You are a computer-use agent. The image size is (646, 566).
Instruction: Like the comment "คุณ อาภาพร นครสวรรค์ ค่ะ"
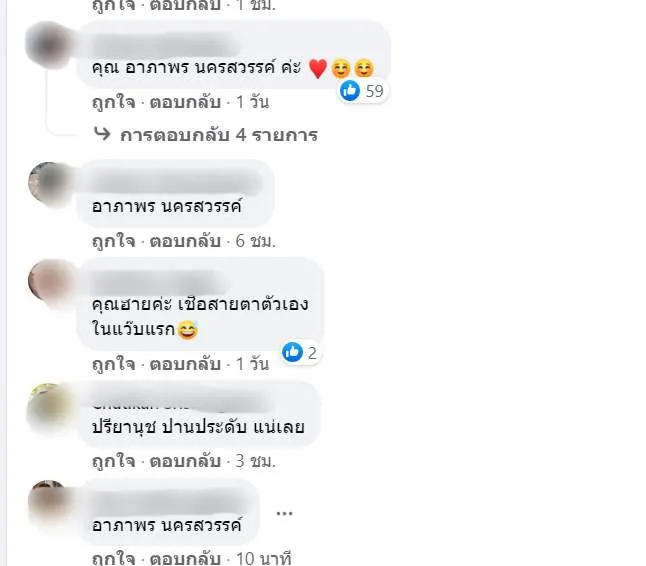[113, 103]
